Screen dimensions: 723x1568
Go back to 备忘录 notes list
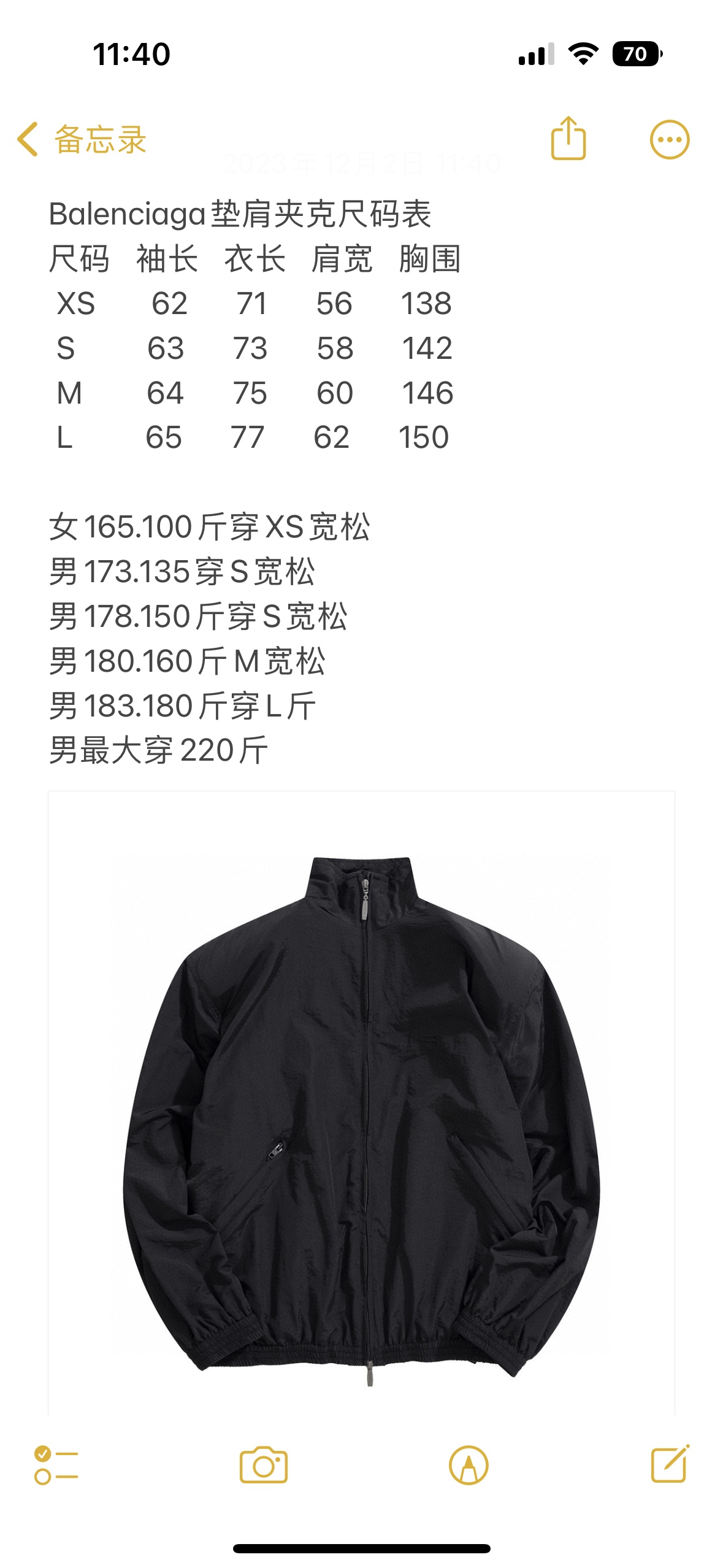pyautogui.click(x=82, y=139)
